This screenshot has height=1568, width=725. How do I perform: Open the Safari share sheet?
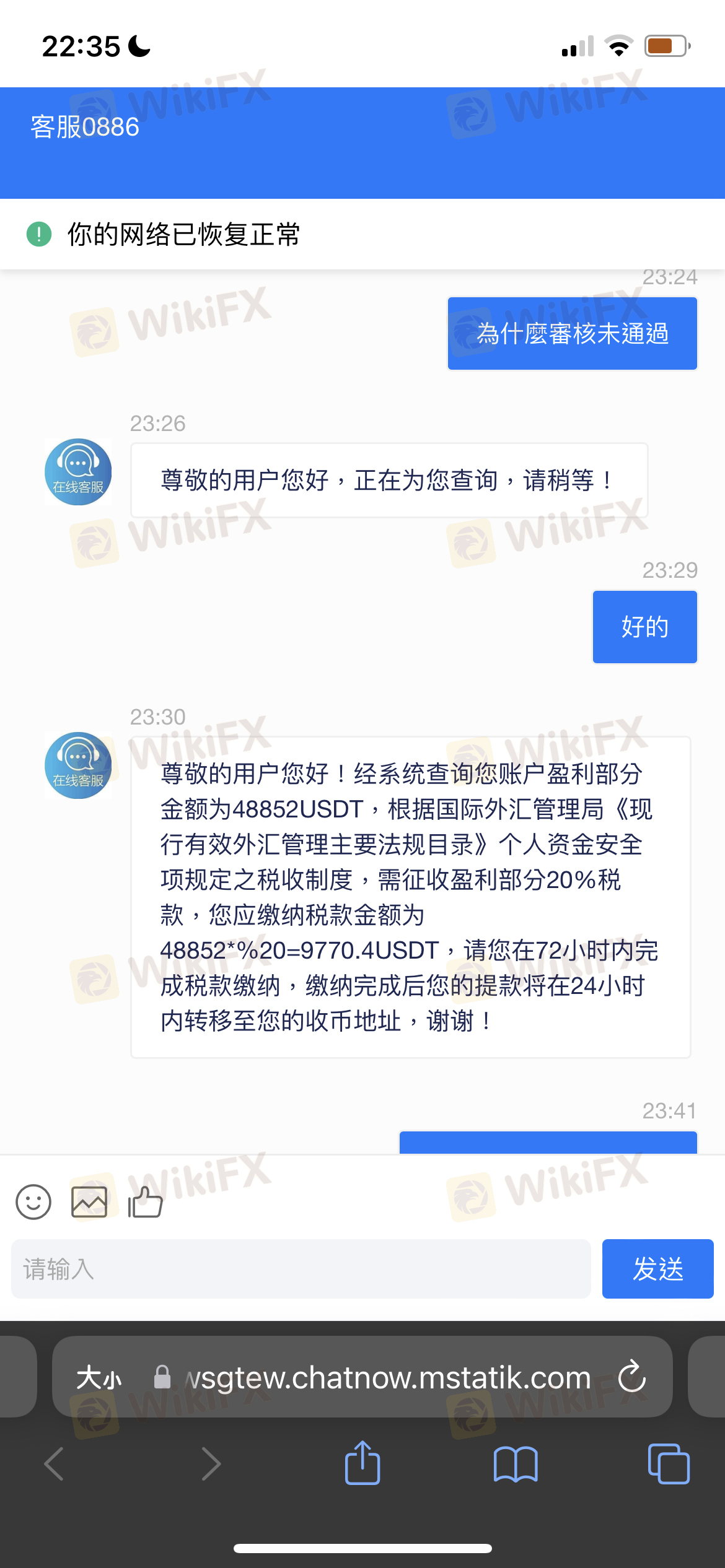[362, 1463]
